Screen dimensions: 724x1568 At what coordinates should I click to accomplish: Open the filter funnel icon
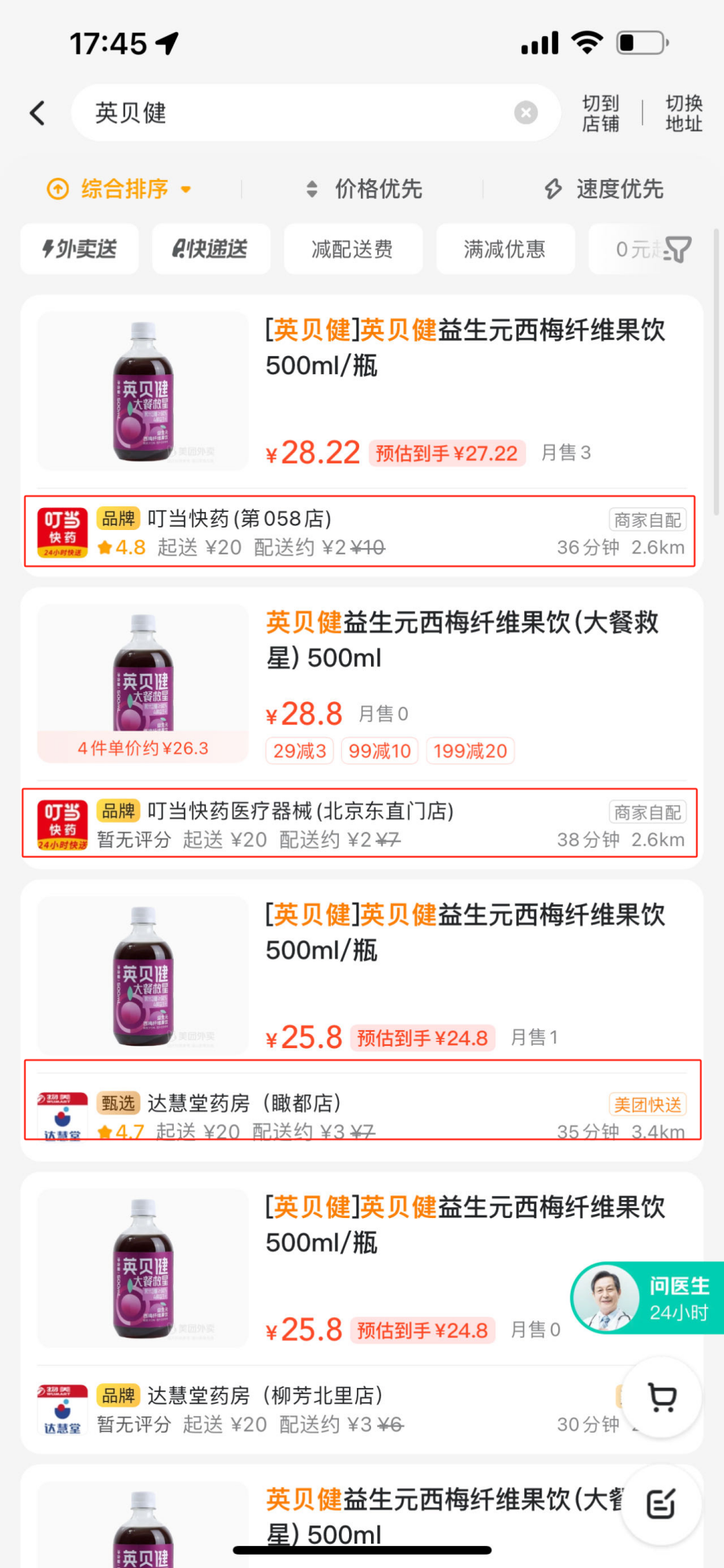click(677, 250)
